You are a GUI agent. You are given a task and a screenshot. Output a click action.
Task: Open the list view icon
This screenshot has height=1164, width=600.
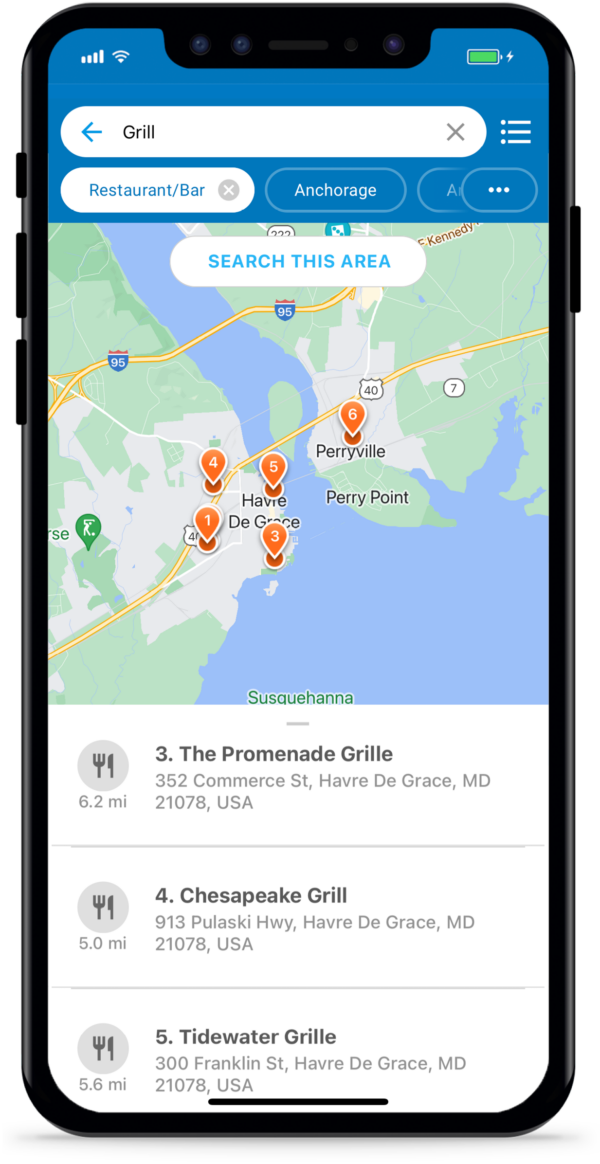(x=516, y=132)
